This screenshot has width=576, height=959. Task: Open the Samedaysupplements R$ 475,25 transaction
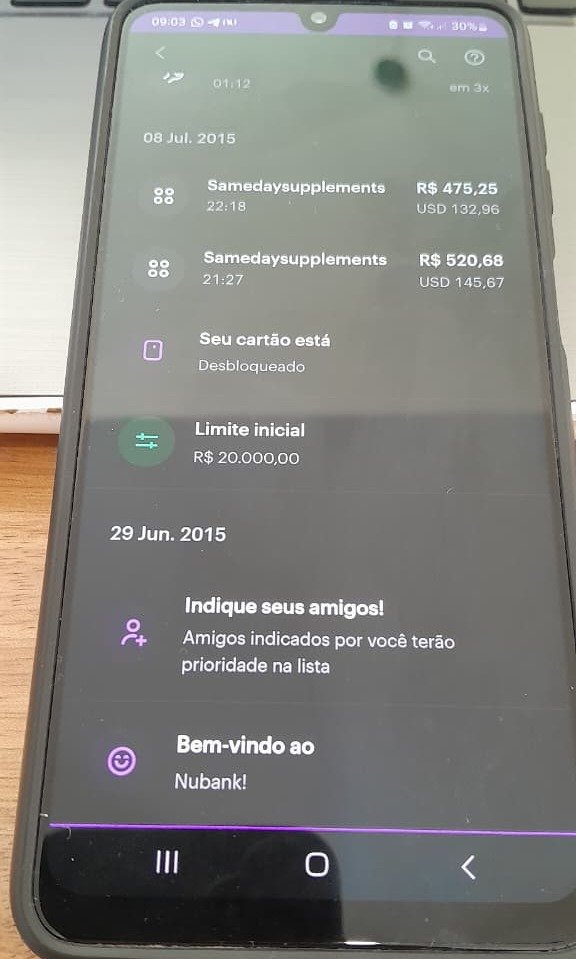coord(323,197)
